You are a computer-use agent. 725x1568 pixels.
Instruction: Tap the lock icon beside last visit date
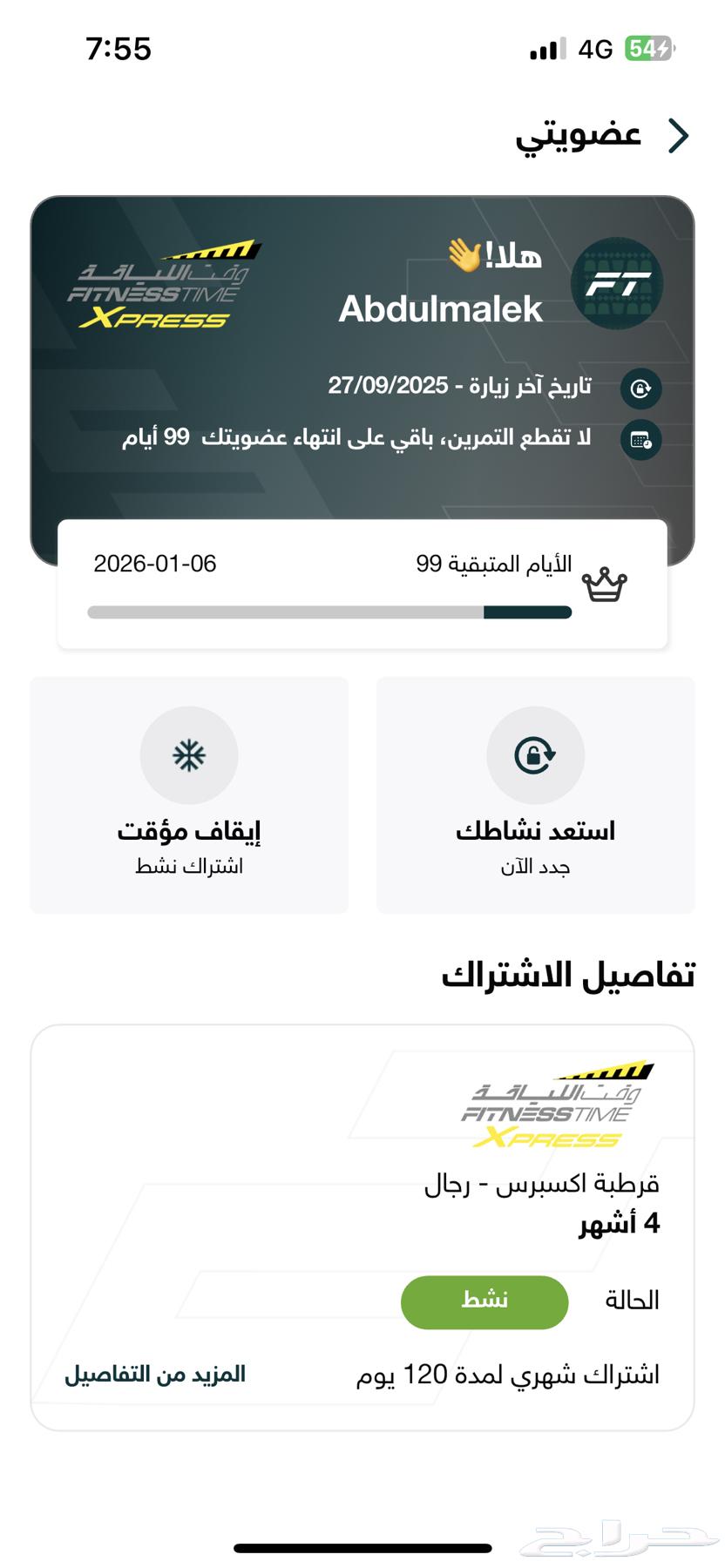640,389
